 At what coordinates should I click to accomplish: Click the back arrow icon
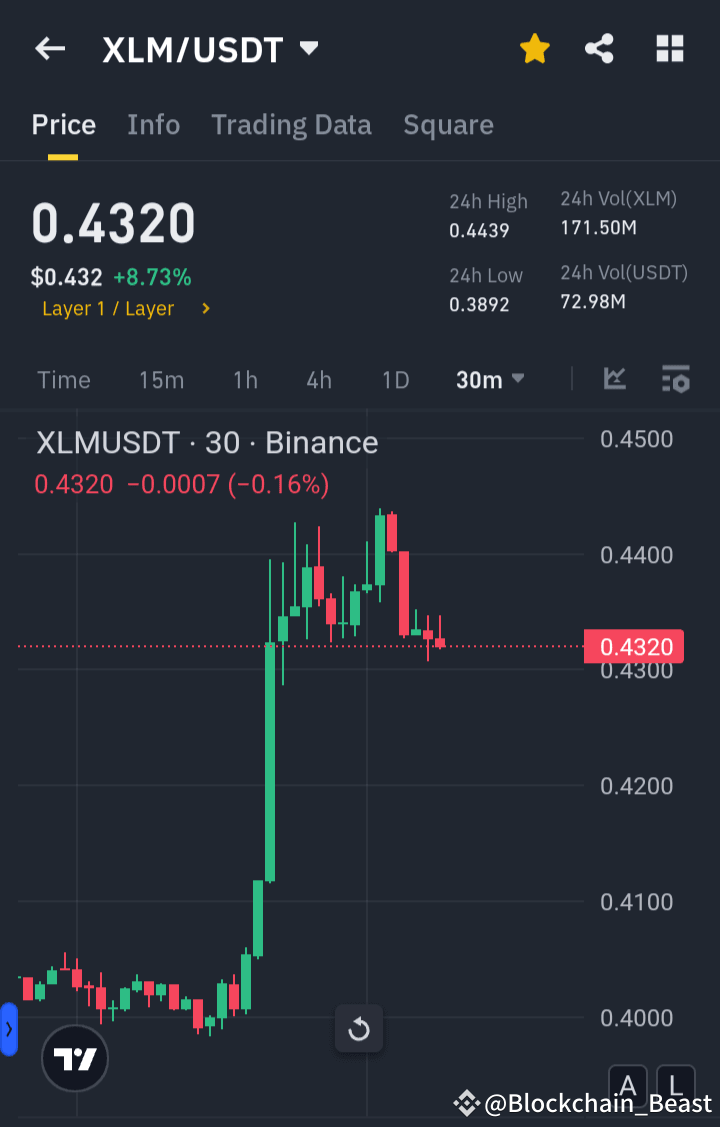[50, 48]
